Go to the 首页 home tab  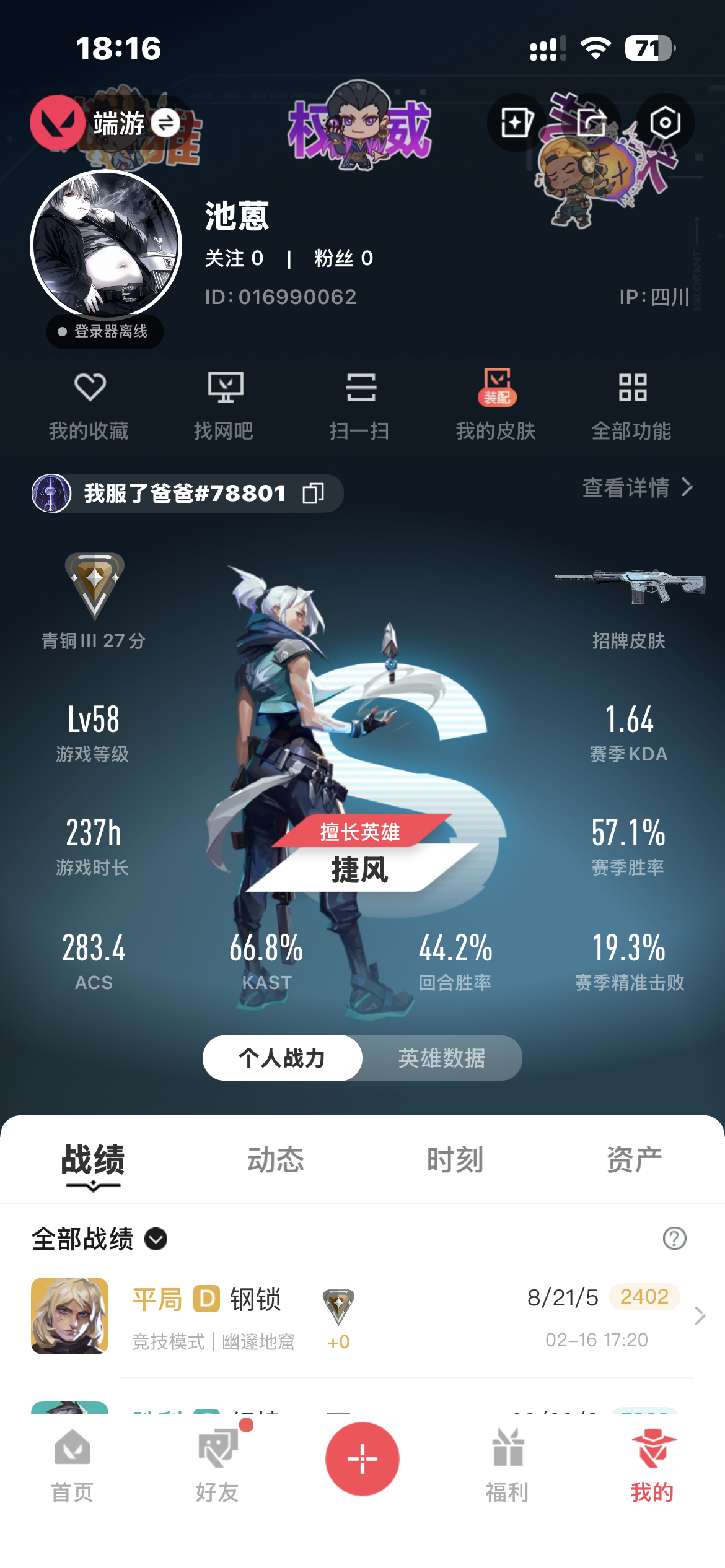(72, 1465)
